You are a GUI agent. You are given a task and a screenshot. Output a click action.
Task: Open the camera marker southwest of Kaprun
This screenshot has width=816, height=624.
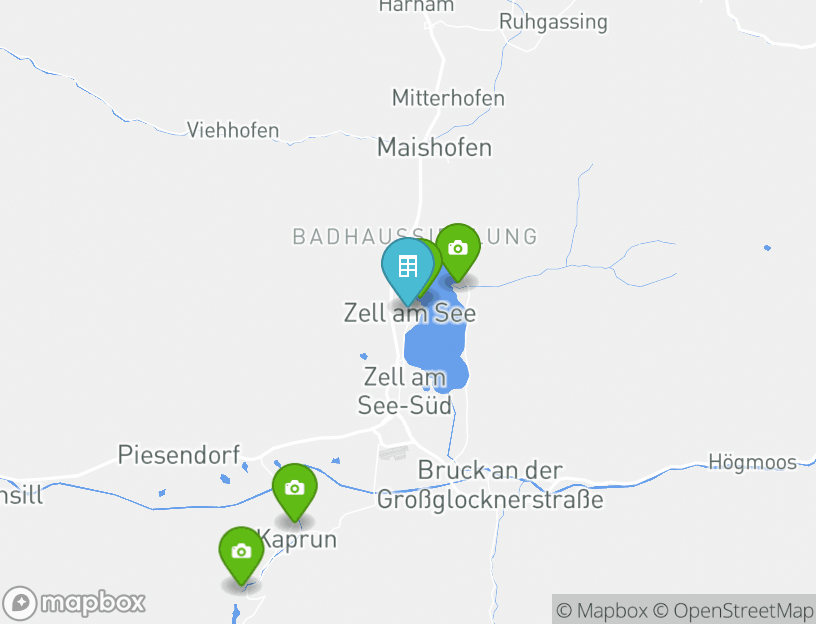241,552
